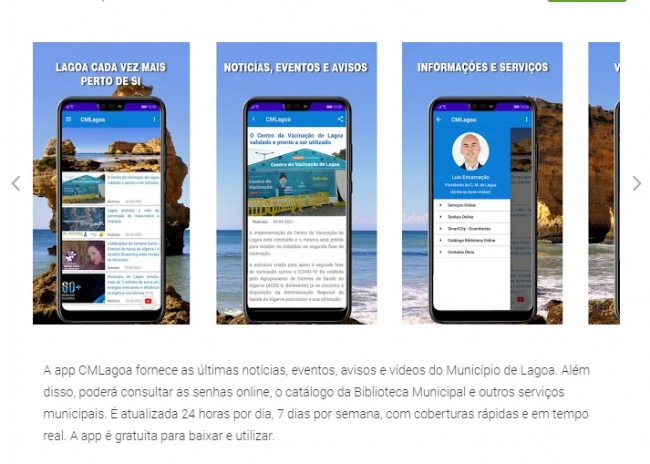Show the next screenshots with the right arrow

[637, 184]
